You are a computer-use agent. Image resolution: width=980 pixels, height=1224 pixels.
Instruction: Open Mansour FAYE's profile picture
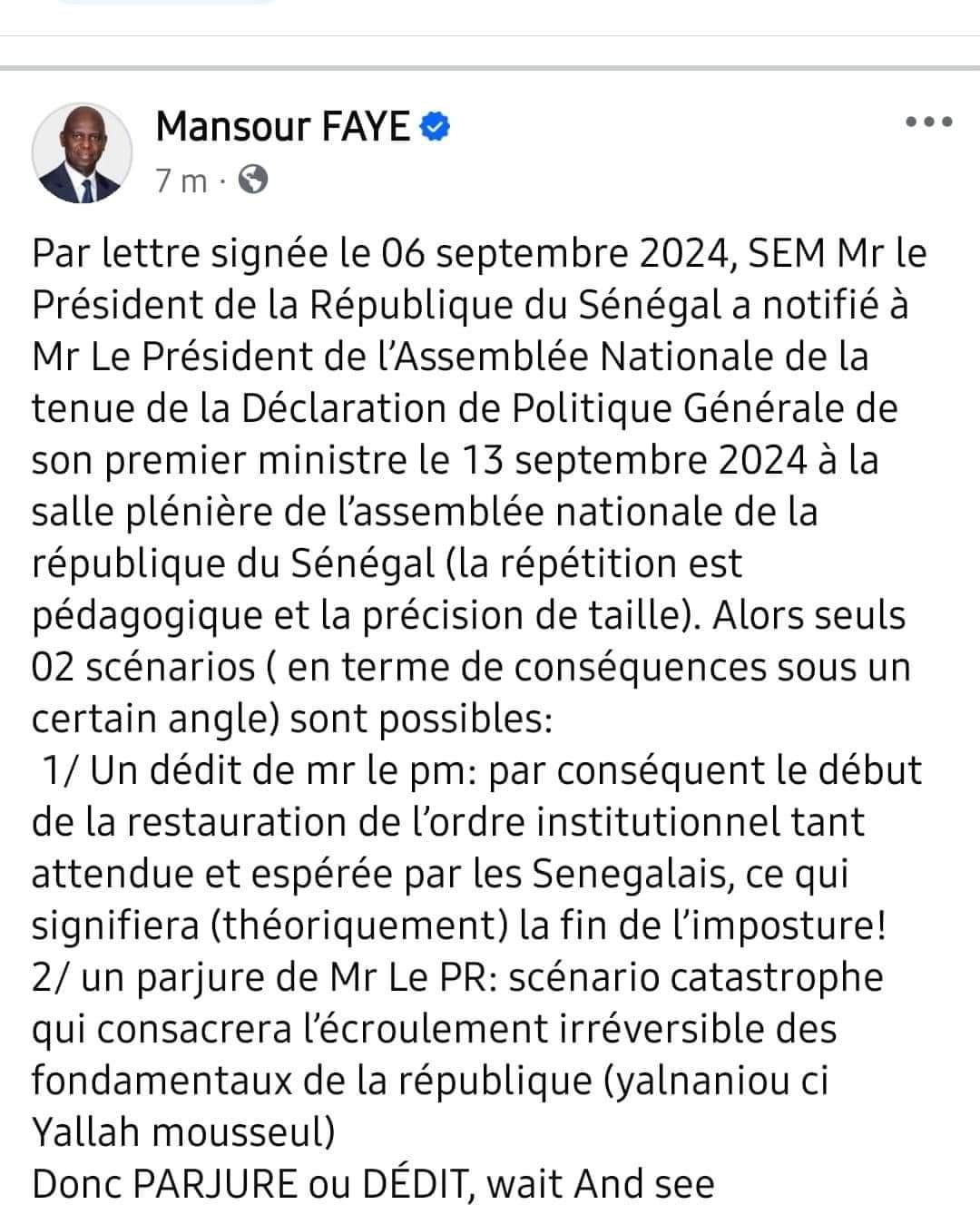[82, 152]
